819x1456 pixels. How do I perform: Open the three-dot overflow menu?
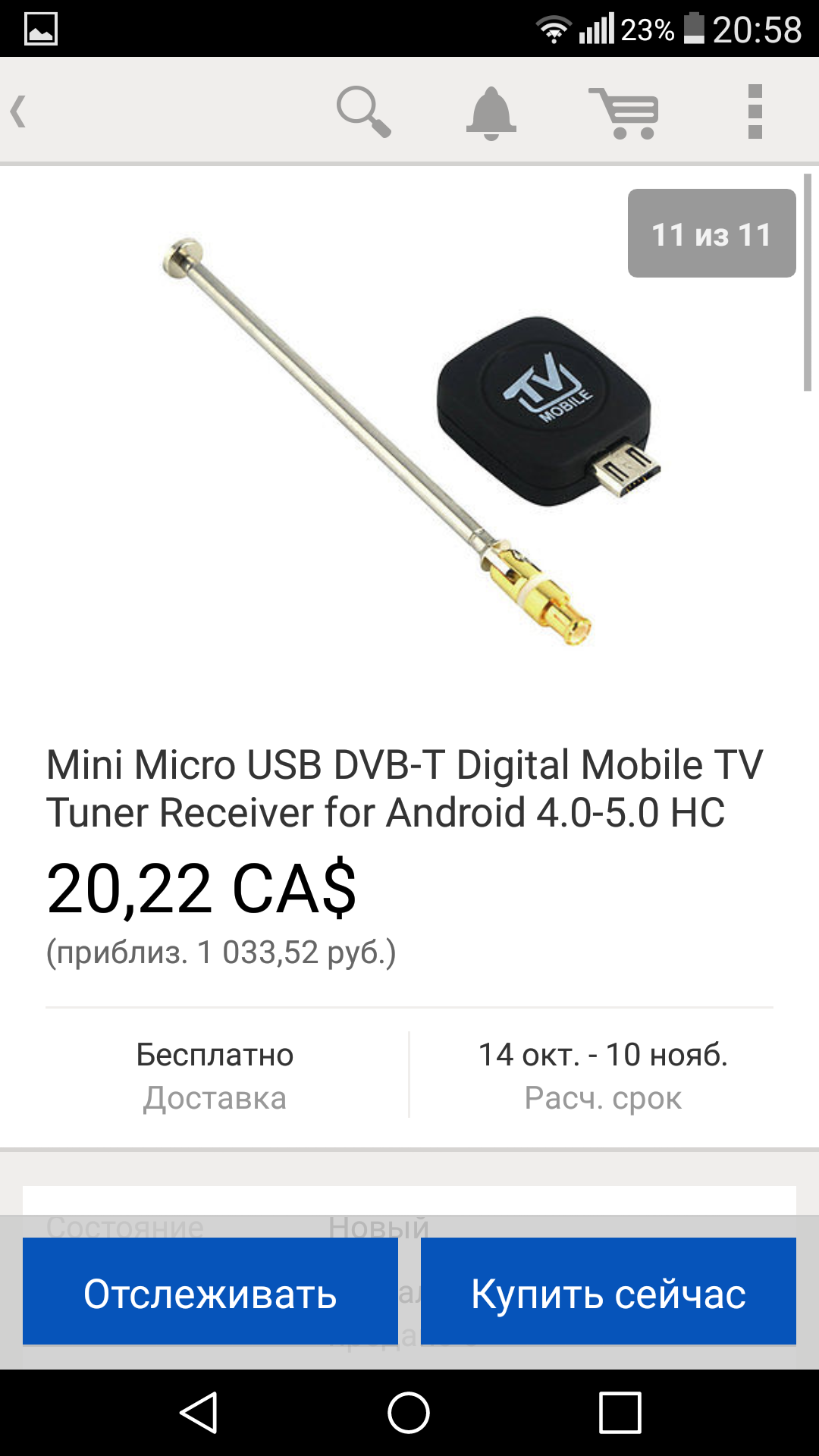[x=755, y=111]
